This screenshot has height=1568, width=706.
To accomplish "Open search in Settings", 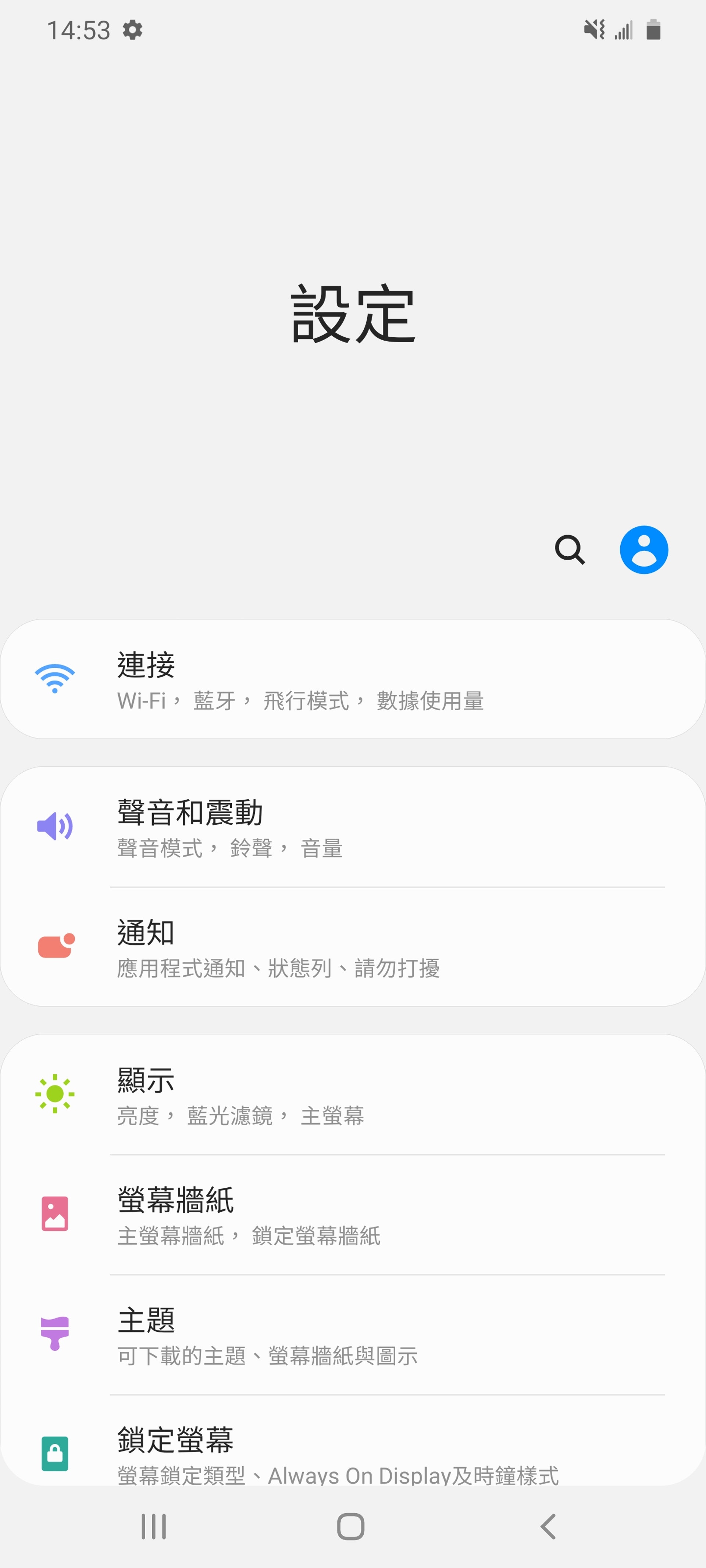I will tap(569, 548).
